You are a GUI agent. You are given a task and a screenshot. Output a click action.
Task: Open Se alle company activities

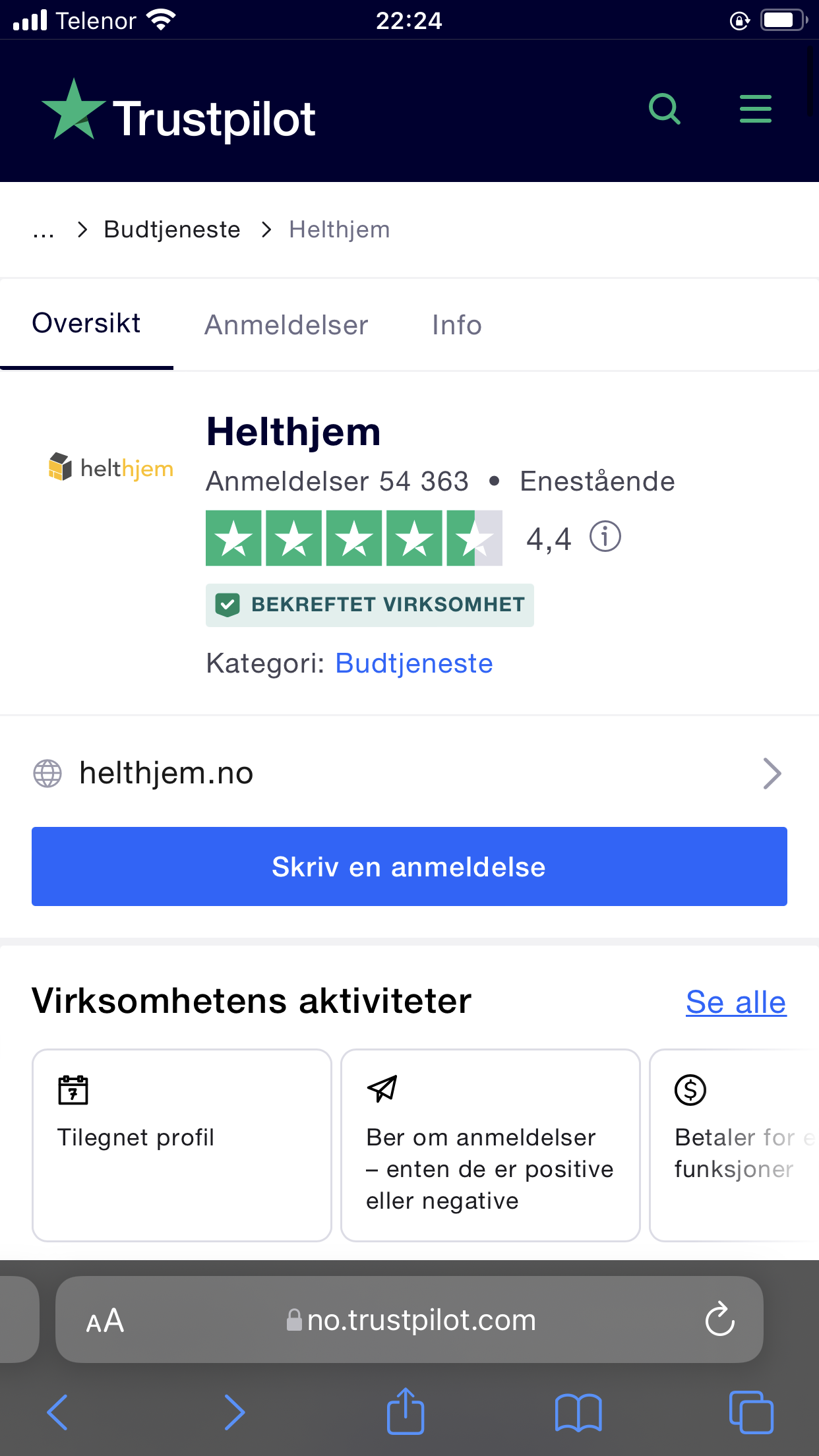point(736,1002)
